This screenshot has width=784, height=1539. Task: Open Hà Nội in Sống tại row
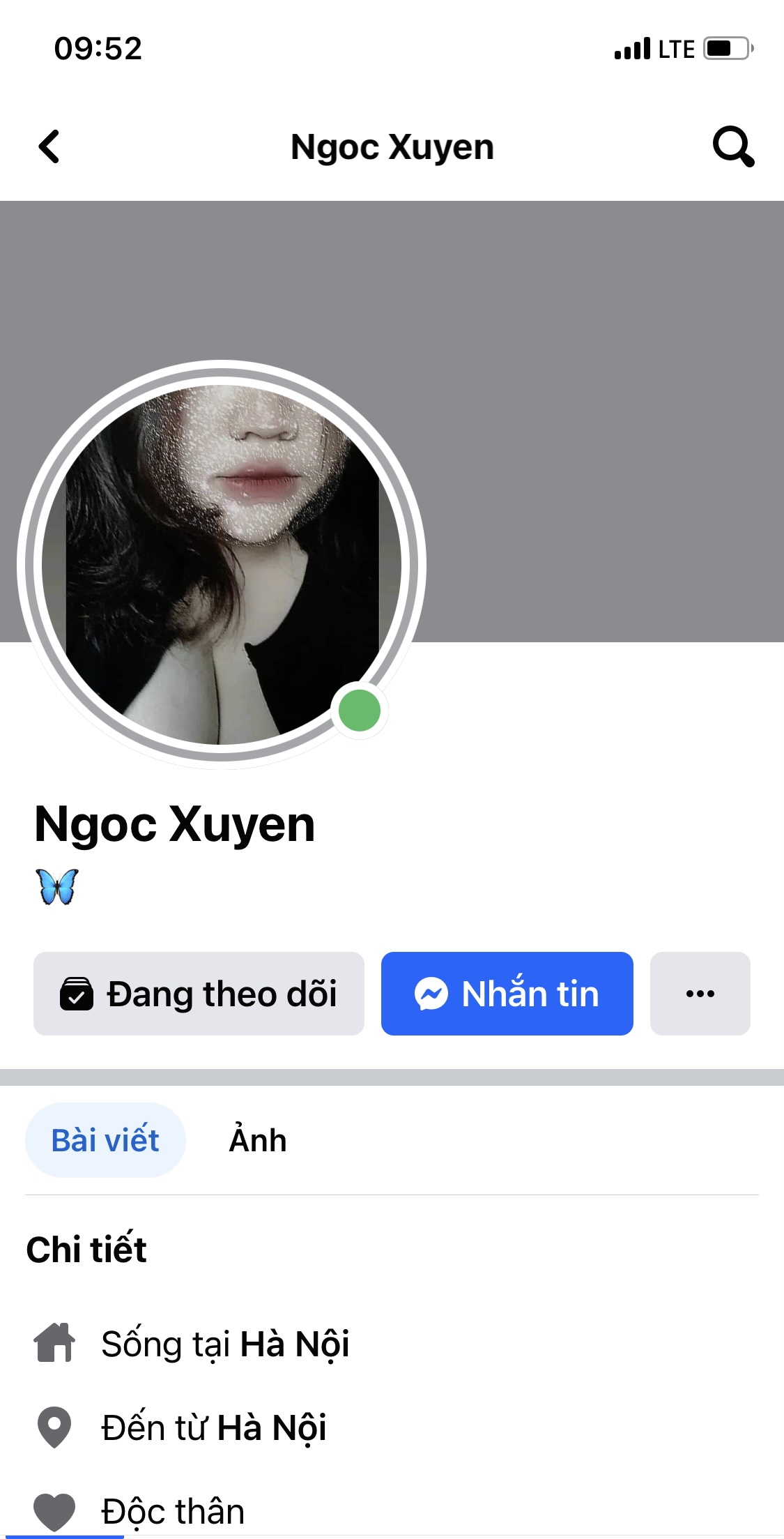[x=294, y=1344]
